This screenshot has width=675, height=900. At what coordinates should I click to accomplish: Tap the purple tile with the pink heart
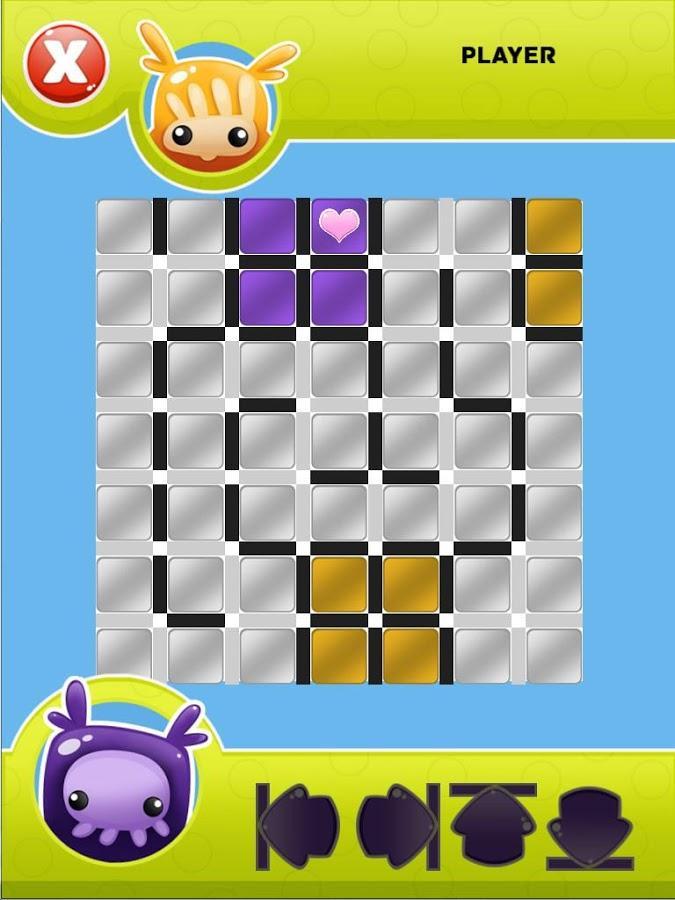(x=339, y=225)
